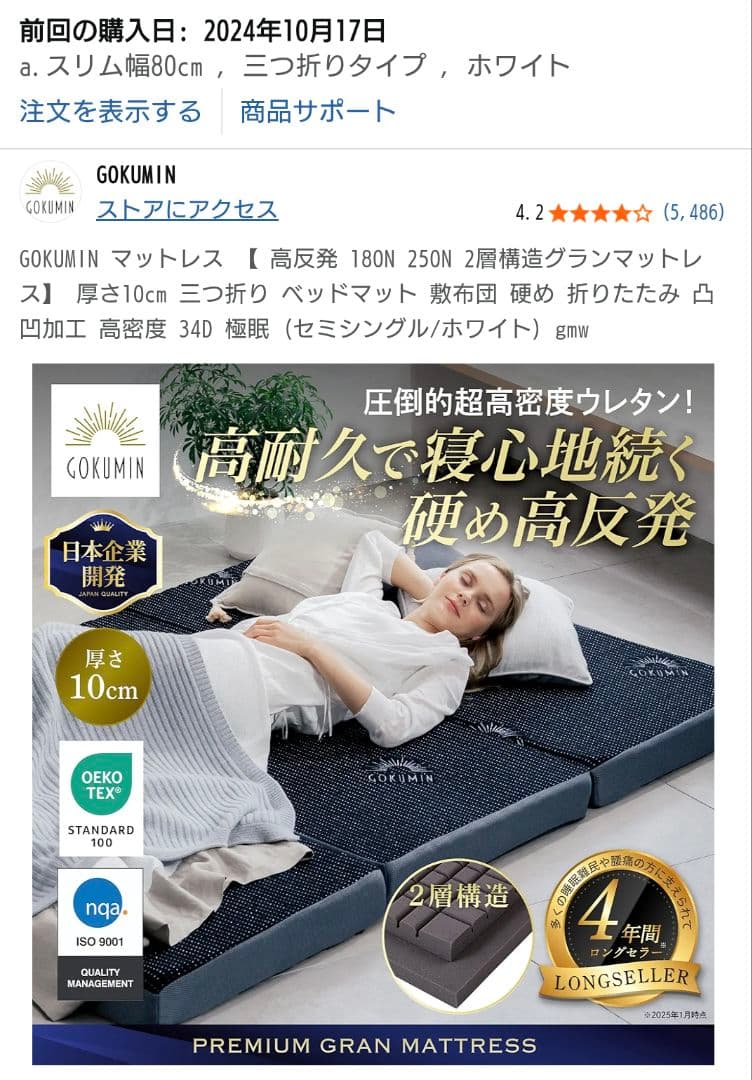Screen dimensions: 752x1080
Task: Tap the GOKUMIN brand logo
Action: tap(50, 190)
